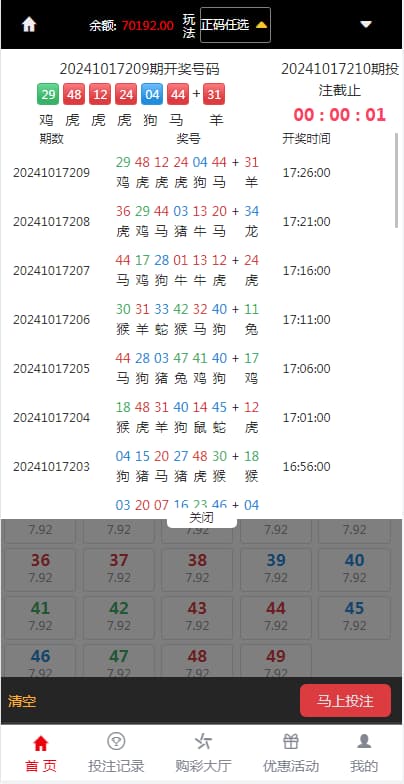Collapse results with the white top-right arrow

coord(366,24)
